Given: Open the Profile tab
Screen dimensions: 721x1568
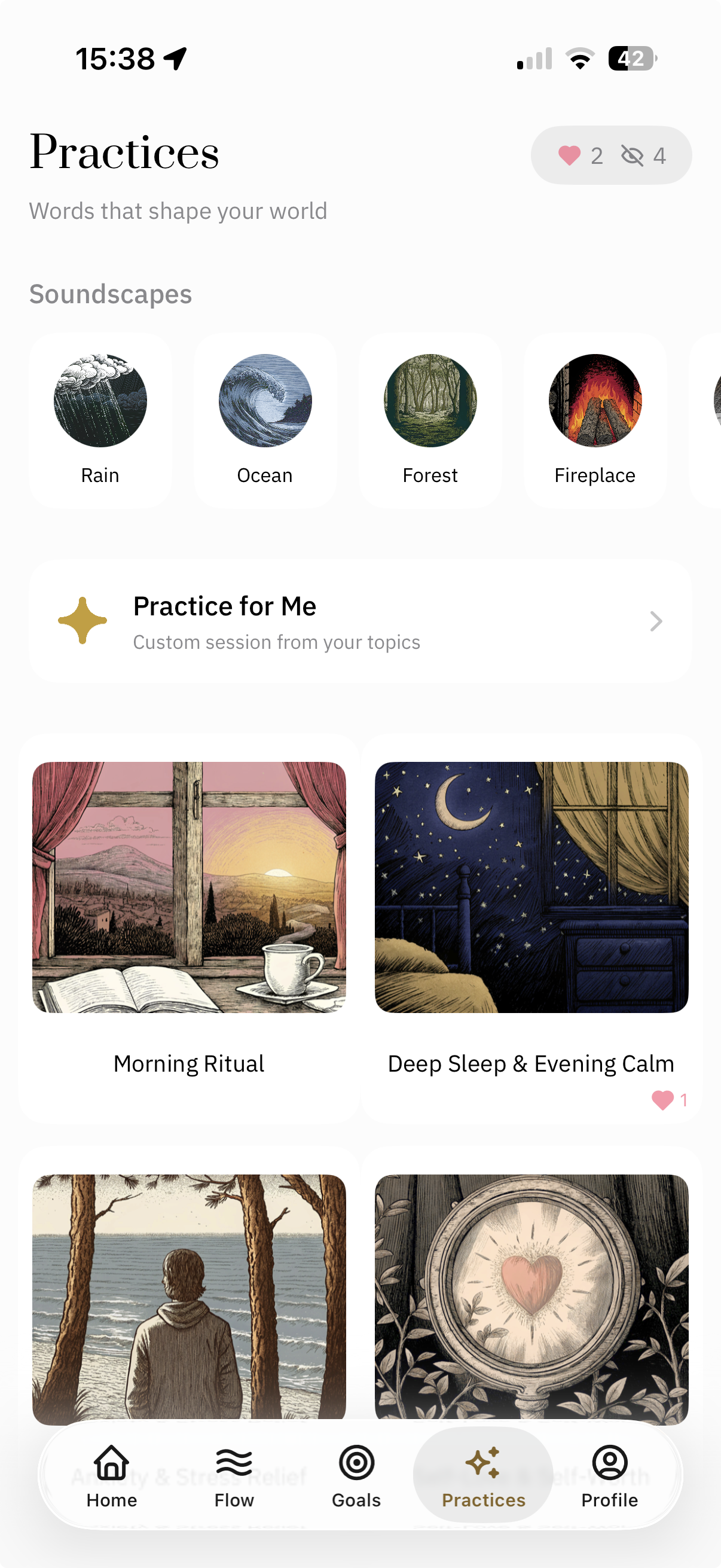Looking at the screenshot, I should tap(609, 1474).
